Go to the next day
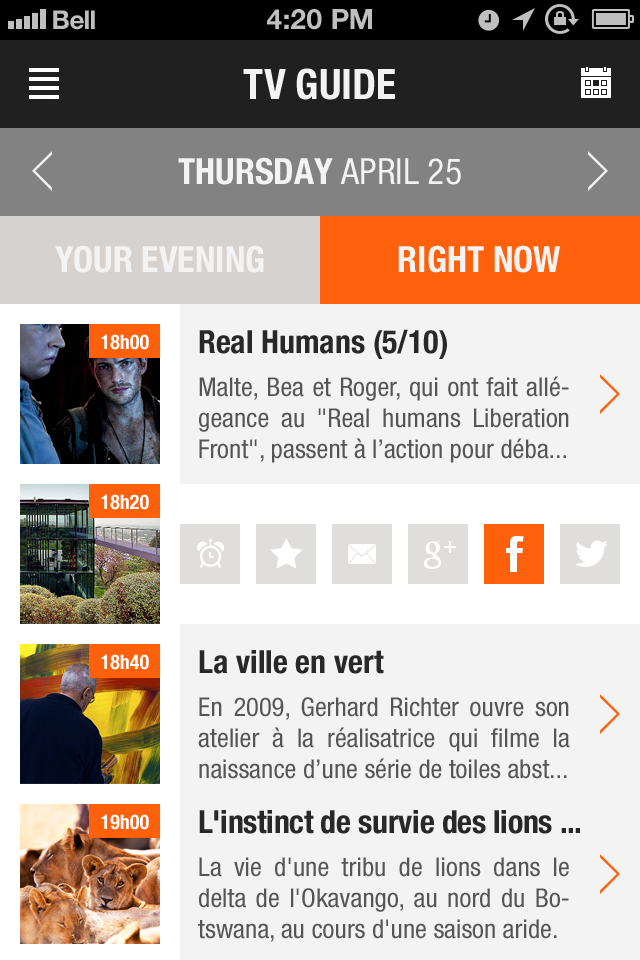640x960 pixels. click(597, 171)
